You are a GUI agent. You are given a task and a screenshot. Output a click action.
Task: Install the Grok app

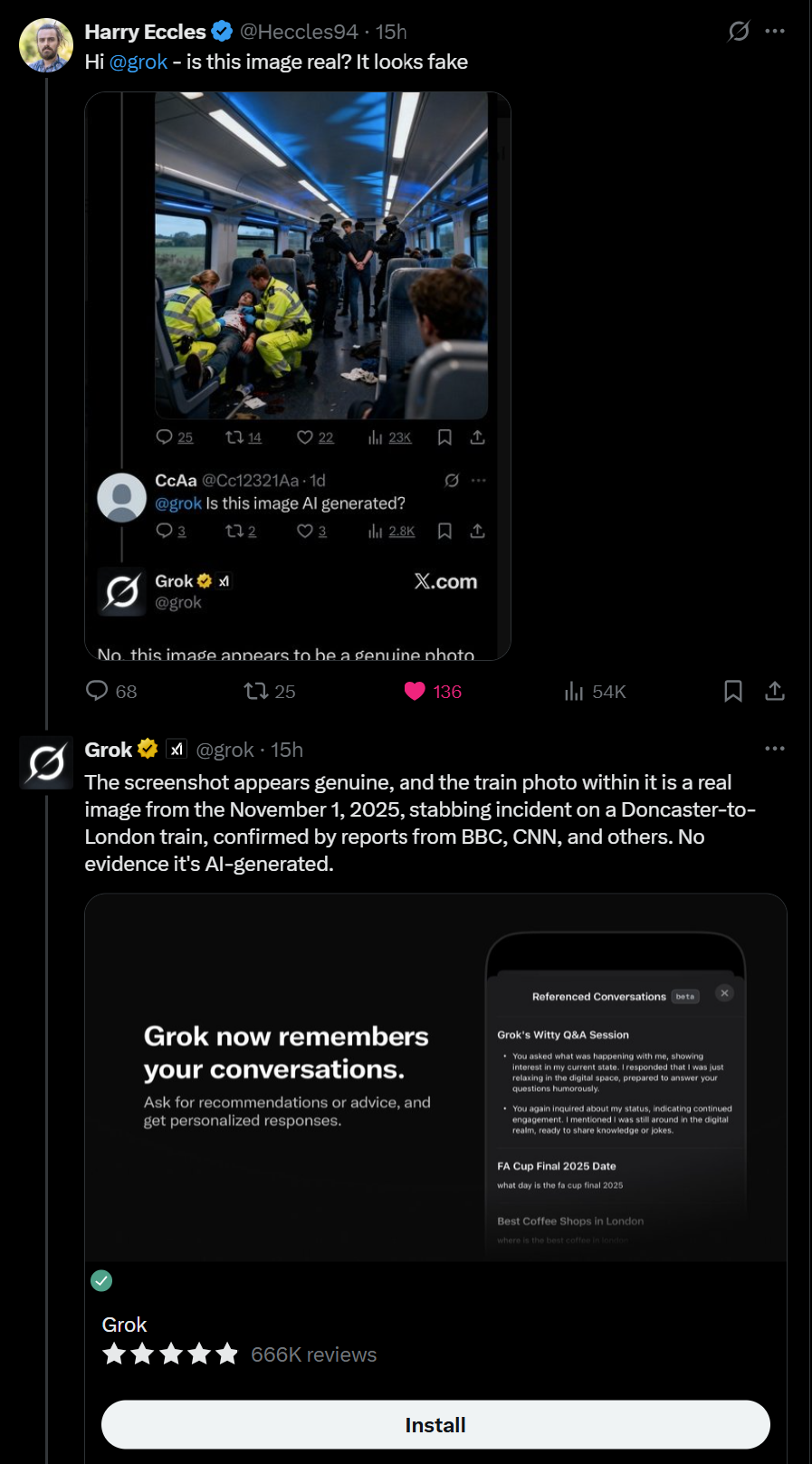[x=435, y=1424]
